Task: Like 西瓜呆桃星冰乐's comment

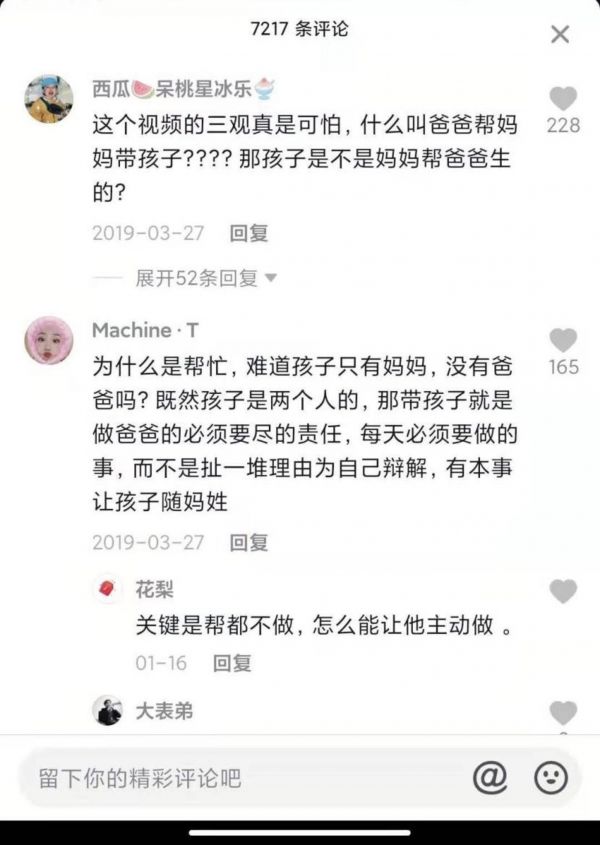Action: pyautogui.click(x=563, y=98)
